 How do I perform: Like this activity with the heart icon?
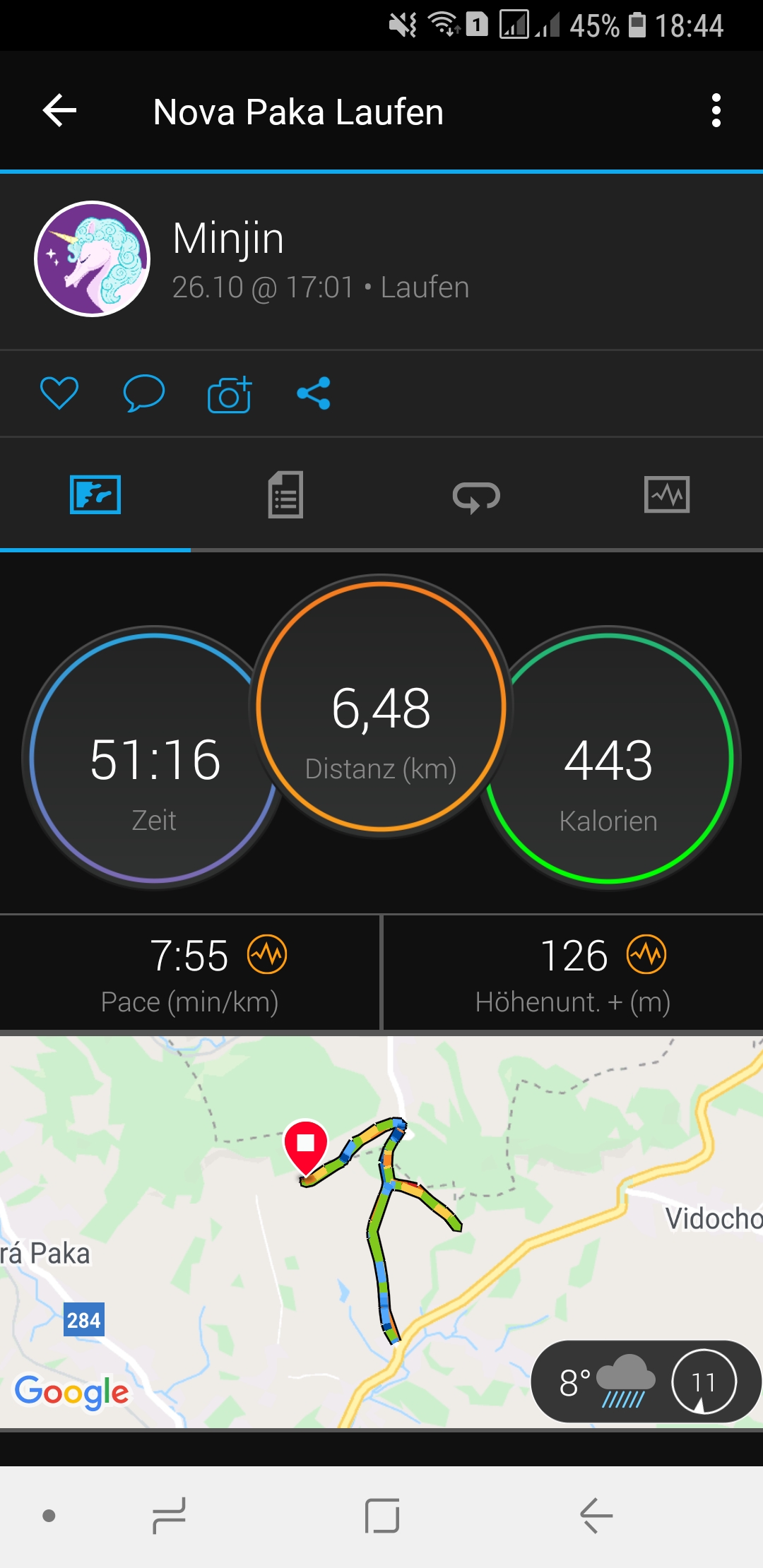point(59,393)
